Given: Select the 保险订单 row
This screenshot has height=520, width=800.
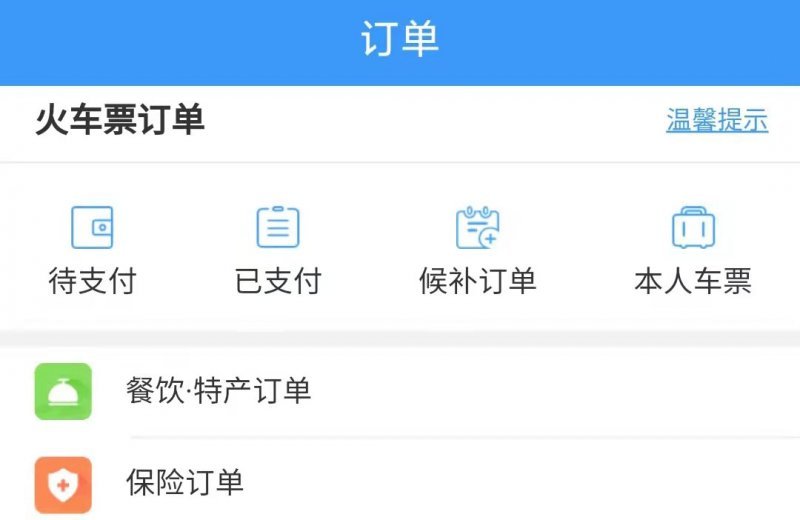Looking at the screenshot, I should click(x=400, y=483).
